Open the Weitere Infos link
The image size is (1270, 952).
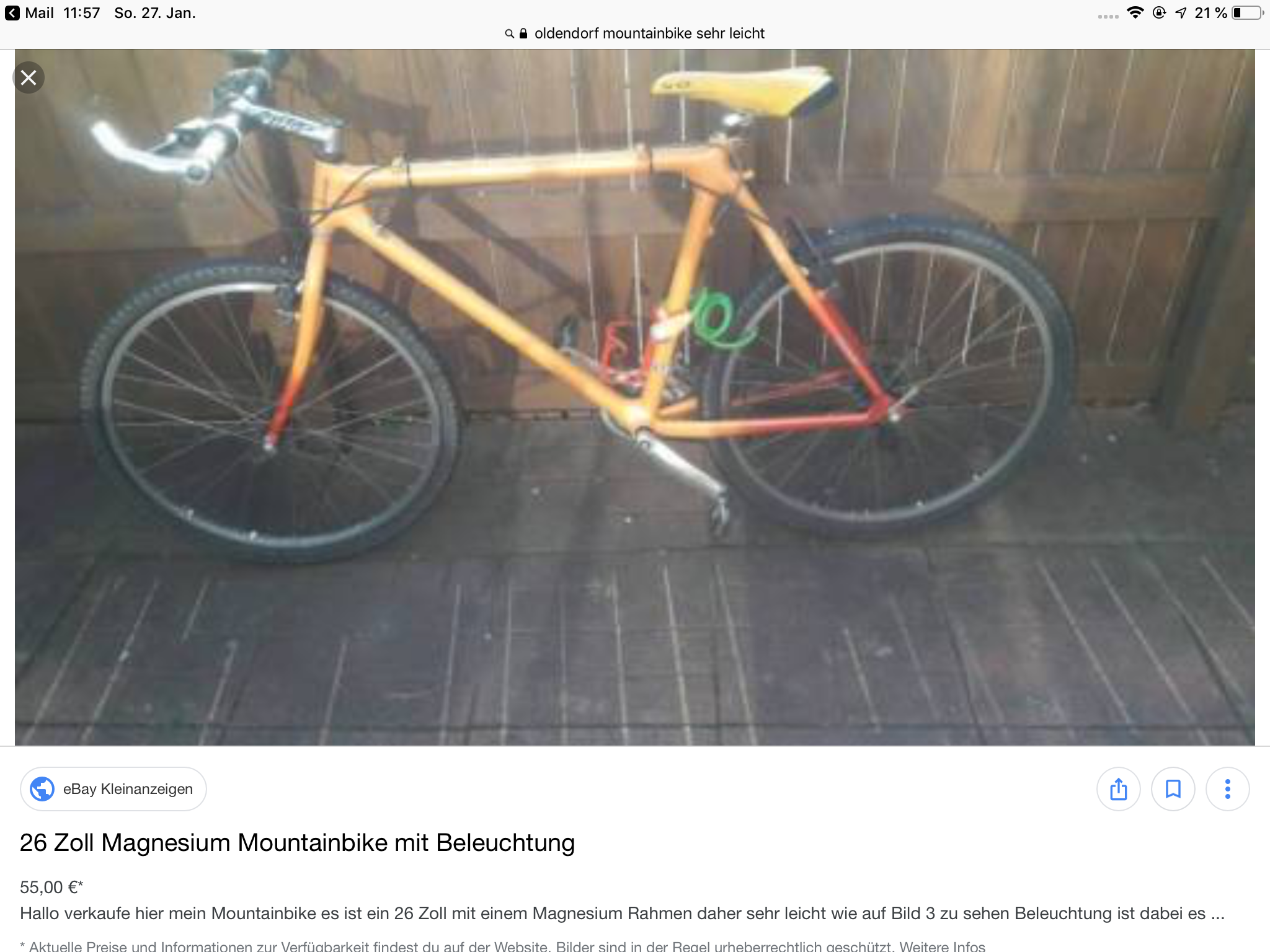942,946
